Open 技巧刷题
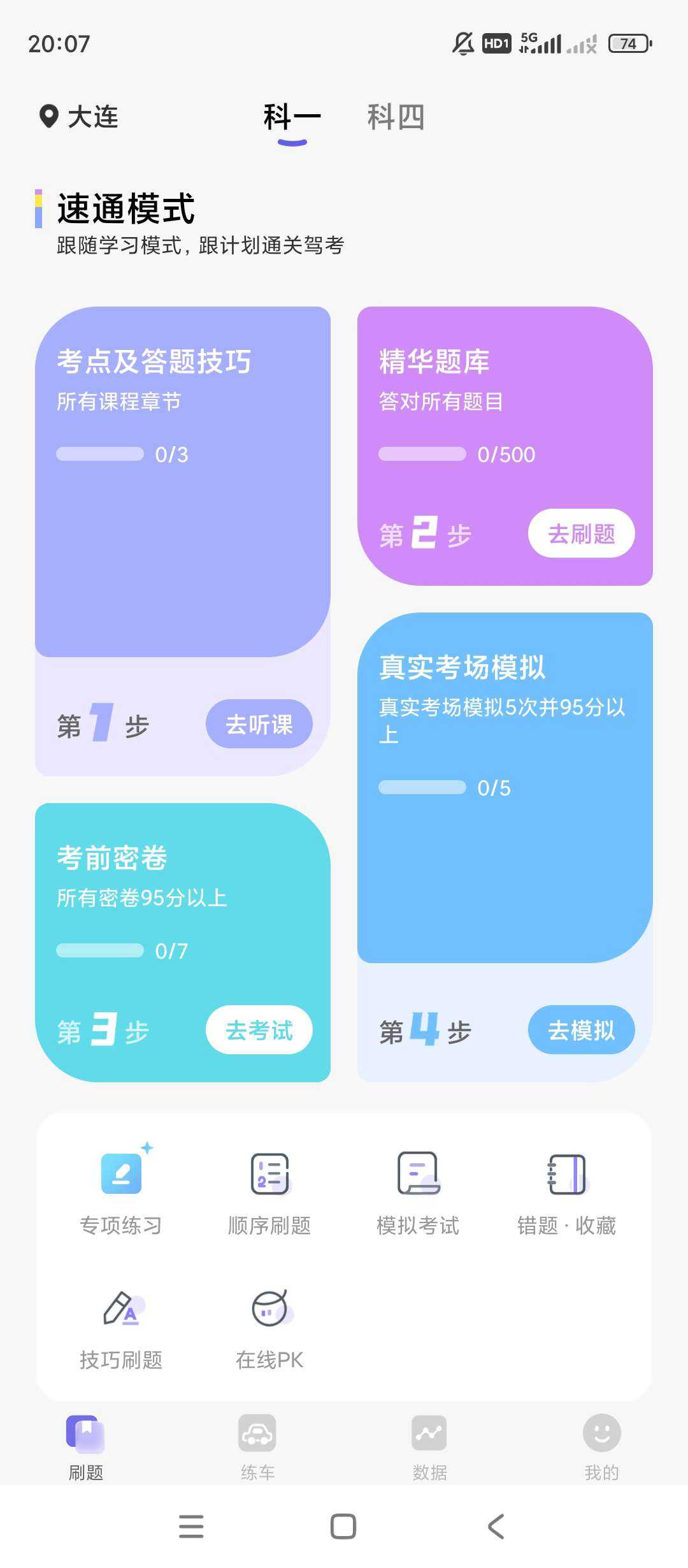 click(x=121, y=1326)
